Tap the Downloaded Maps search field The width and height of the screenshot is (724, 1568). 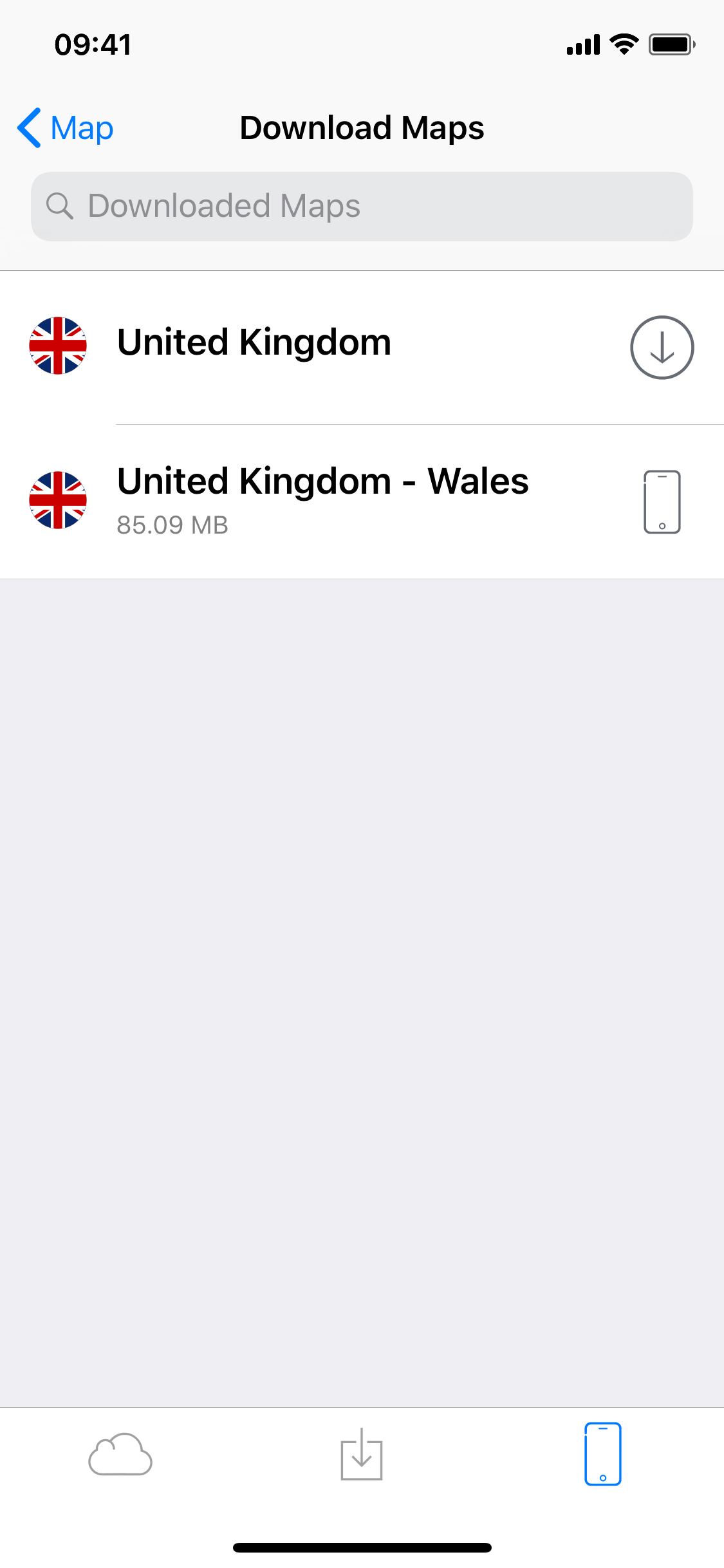(362, 207)
